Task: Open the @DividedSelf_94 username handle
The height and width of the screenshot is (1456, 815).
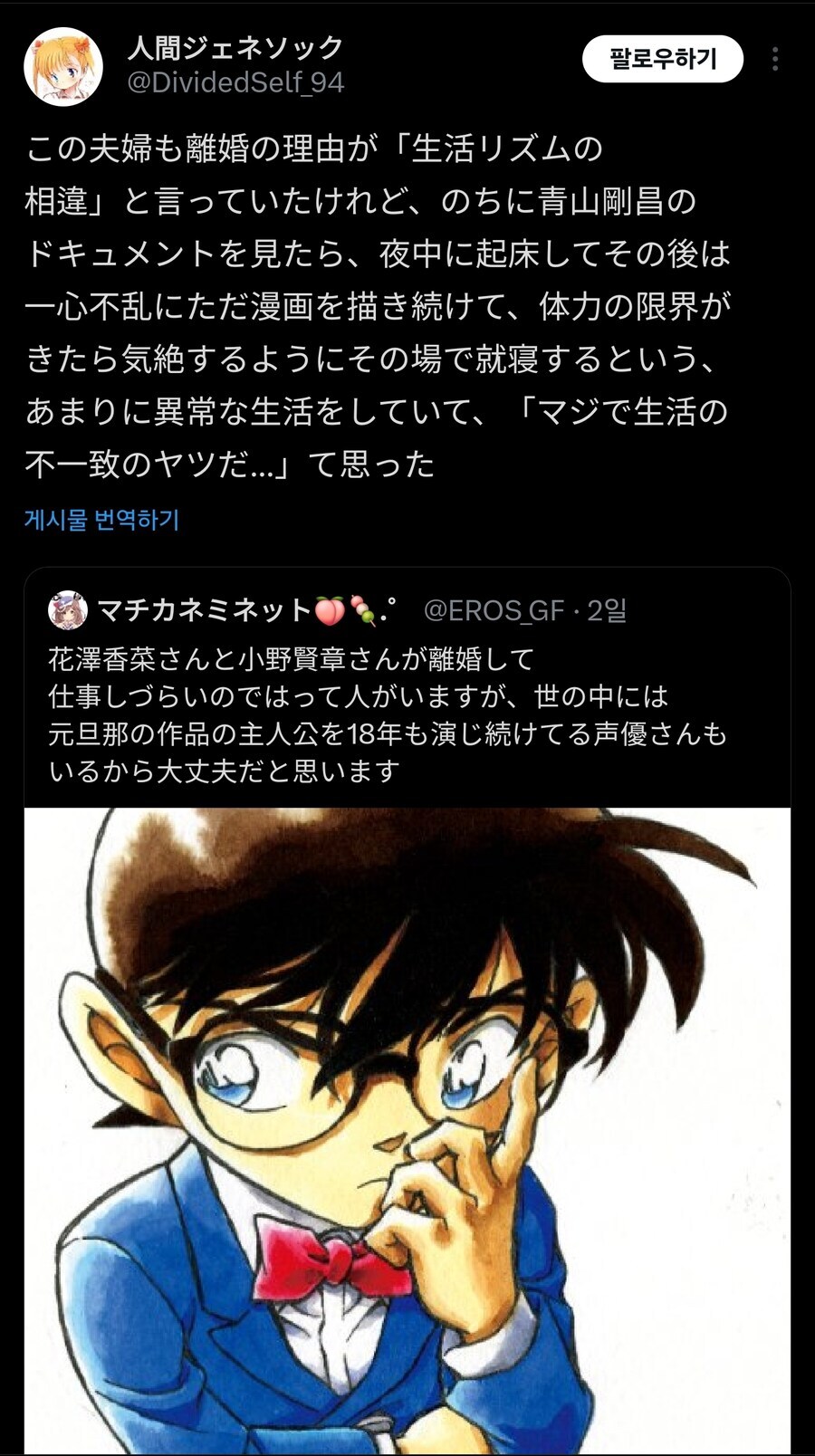Action: 235,83
